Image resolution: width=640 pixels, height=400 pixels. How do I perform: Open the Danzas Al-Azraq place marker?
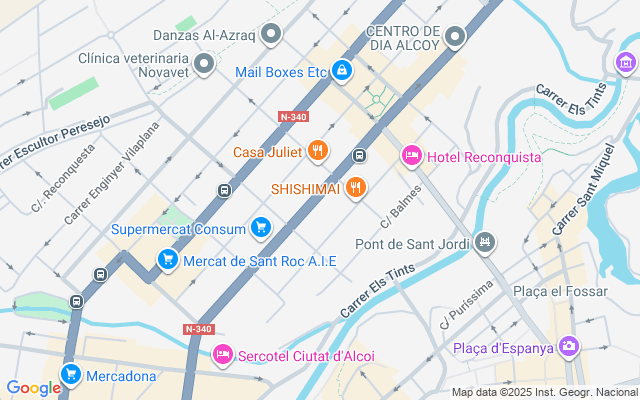[271, 35]
